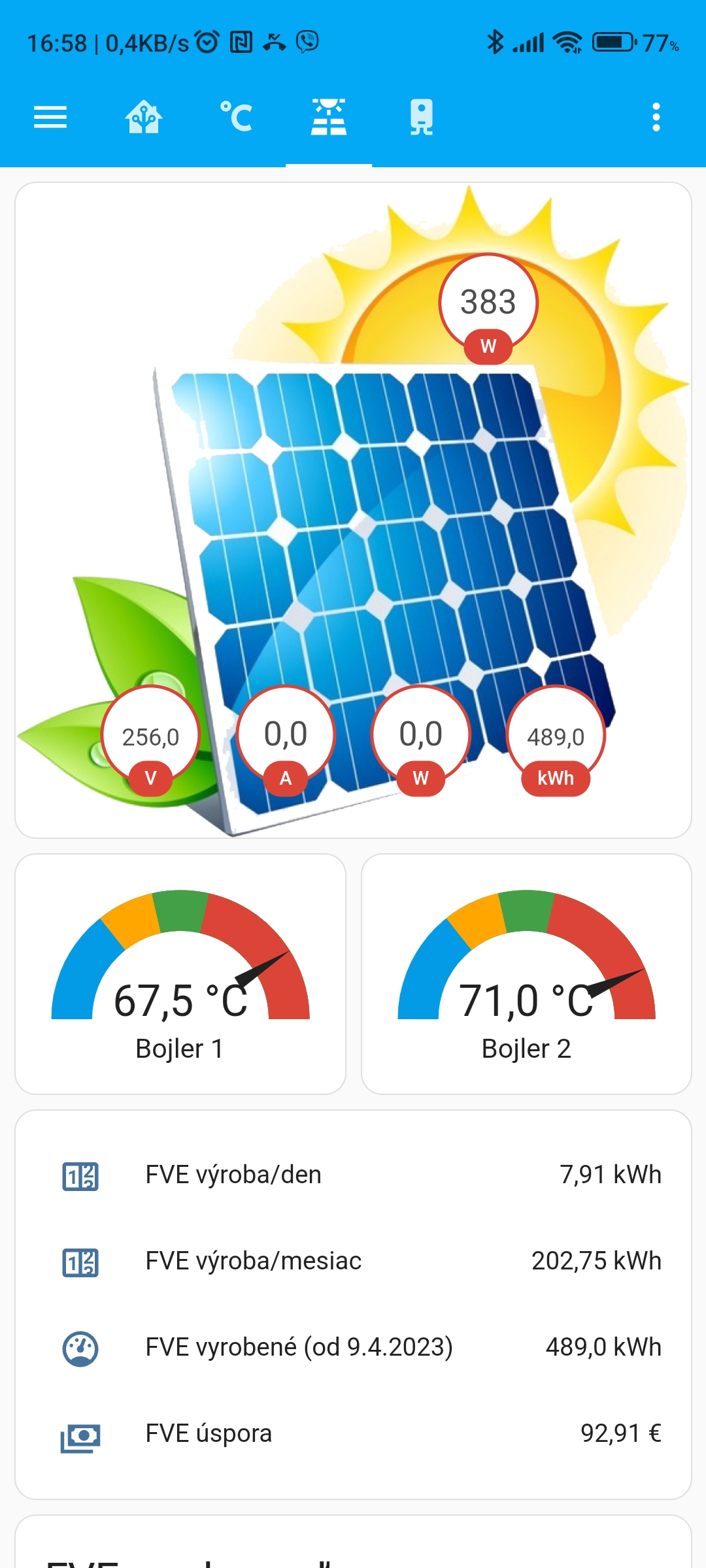Open the 256,0 V voltage badge
This screenshot has width=706, height=1568.
coord(150,737)
